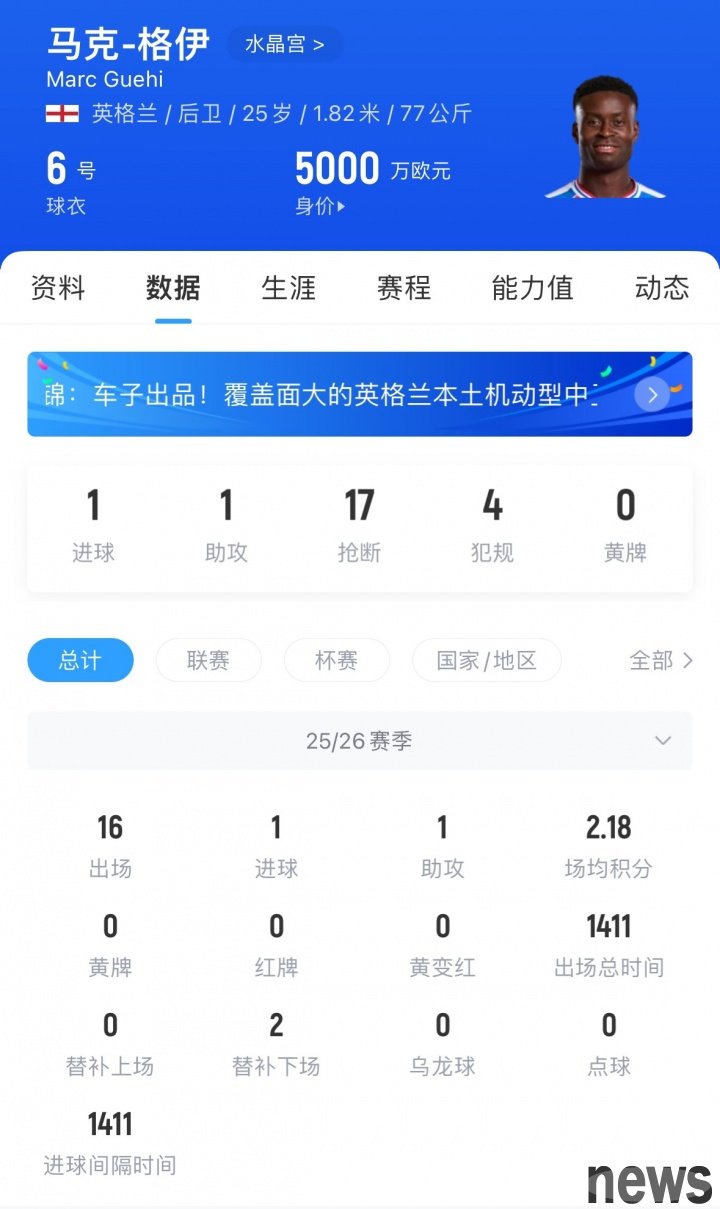
Task: Filter stats by 联赛
Action: click(x=208, y=660)
